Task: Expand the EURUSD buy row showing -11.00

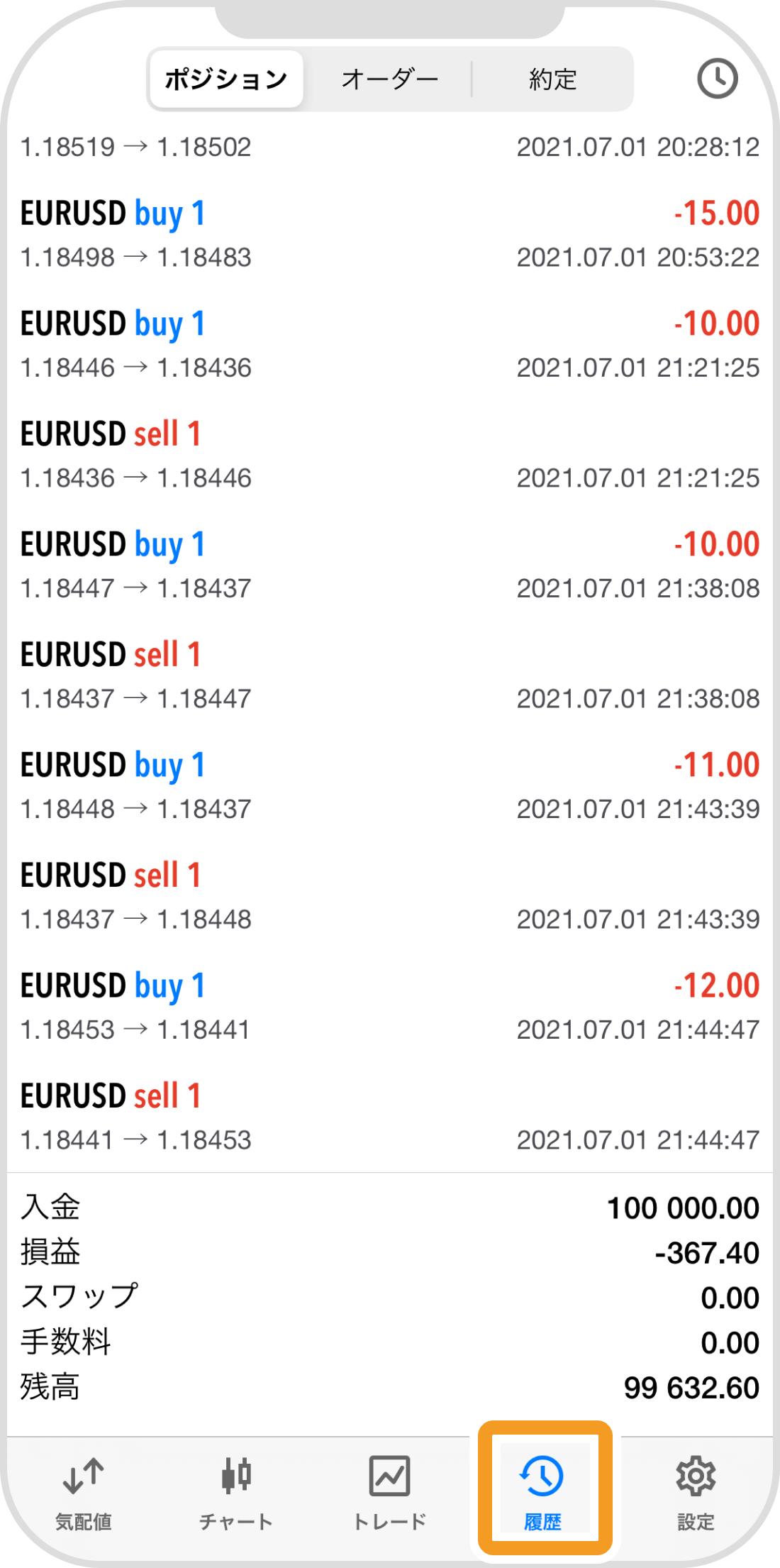Action: (x=389, y=786)
